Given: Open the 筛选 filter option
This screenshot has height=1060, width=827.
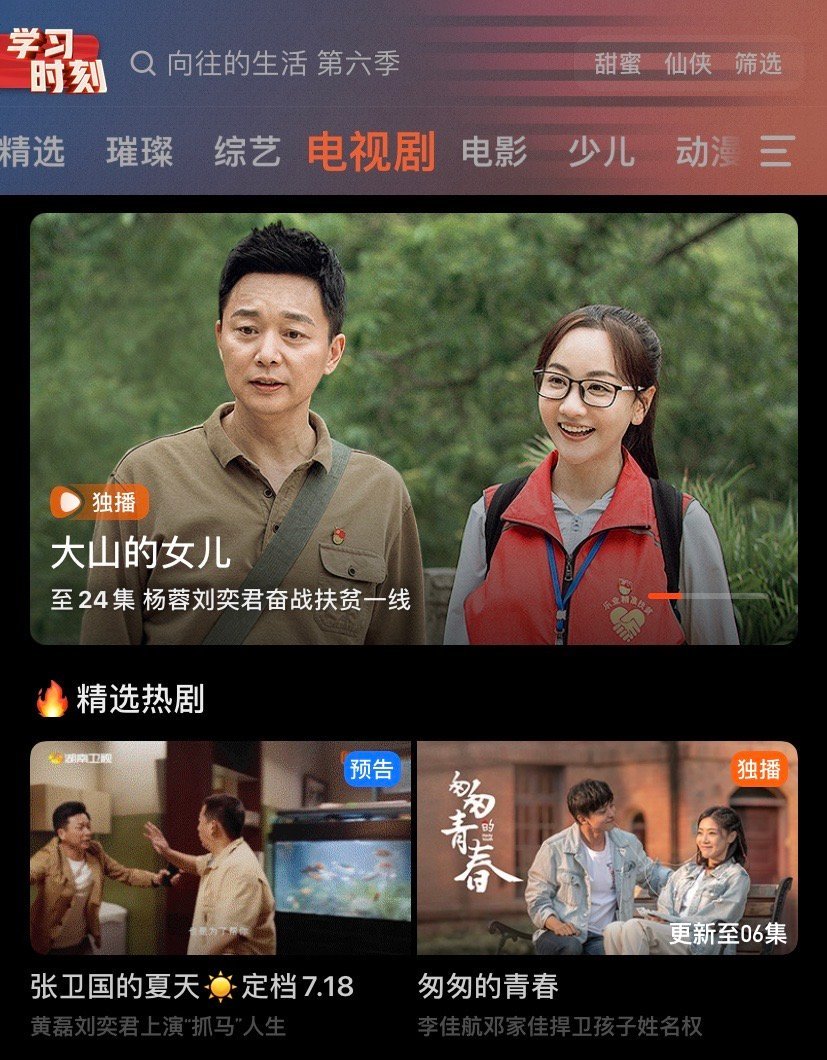Looking at the screenshot, I should coord(757,64).
